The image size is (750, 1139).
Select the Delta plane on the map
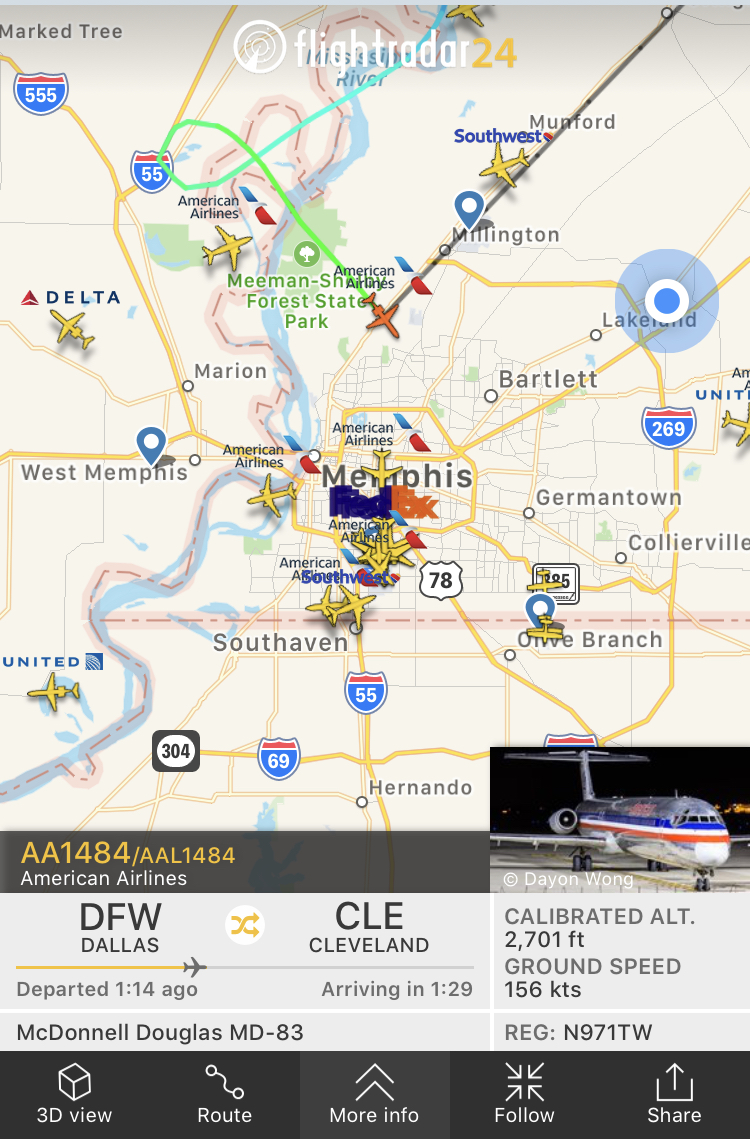(x=72, y=328)
